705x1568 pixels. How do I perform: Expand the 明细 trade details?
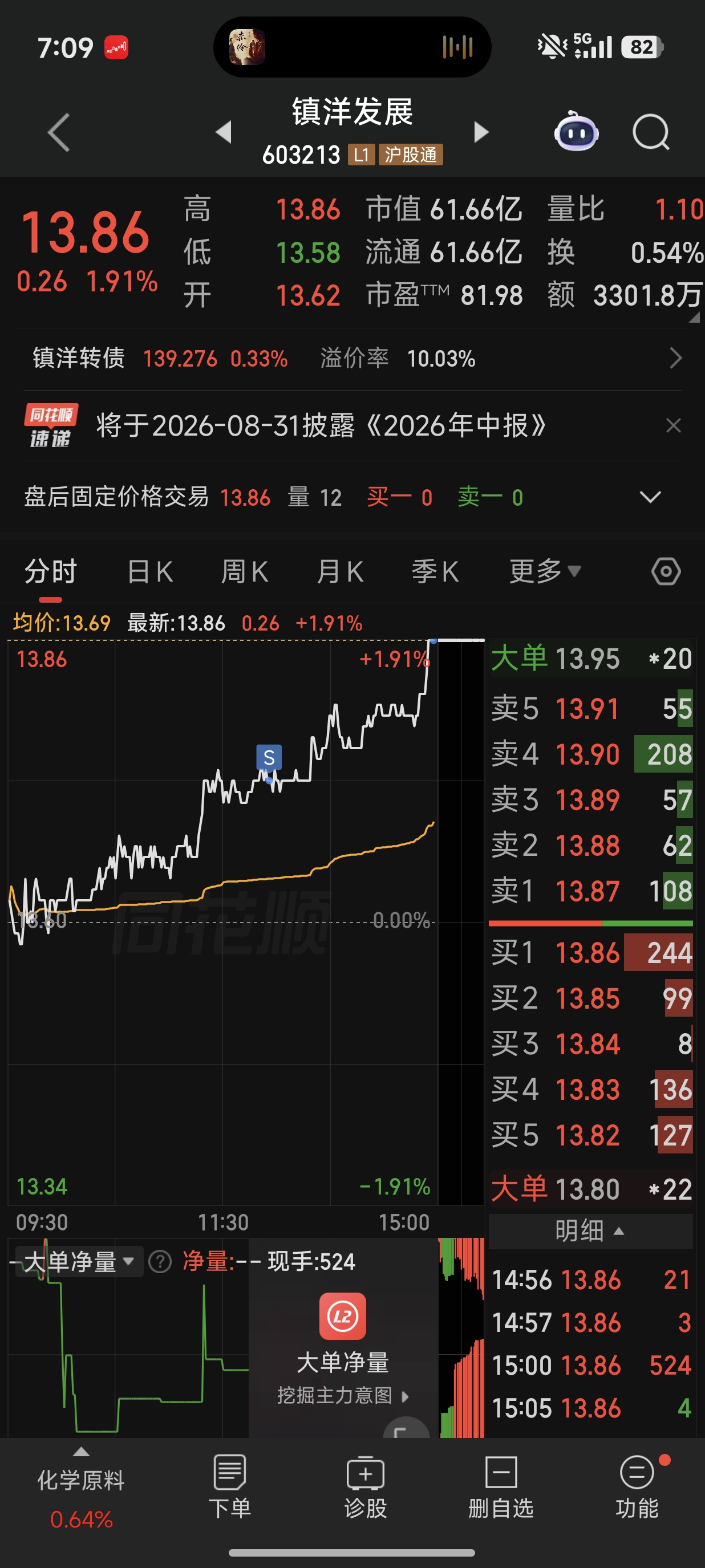point(590,1230)
